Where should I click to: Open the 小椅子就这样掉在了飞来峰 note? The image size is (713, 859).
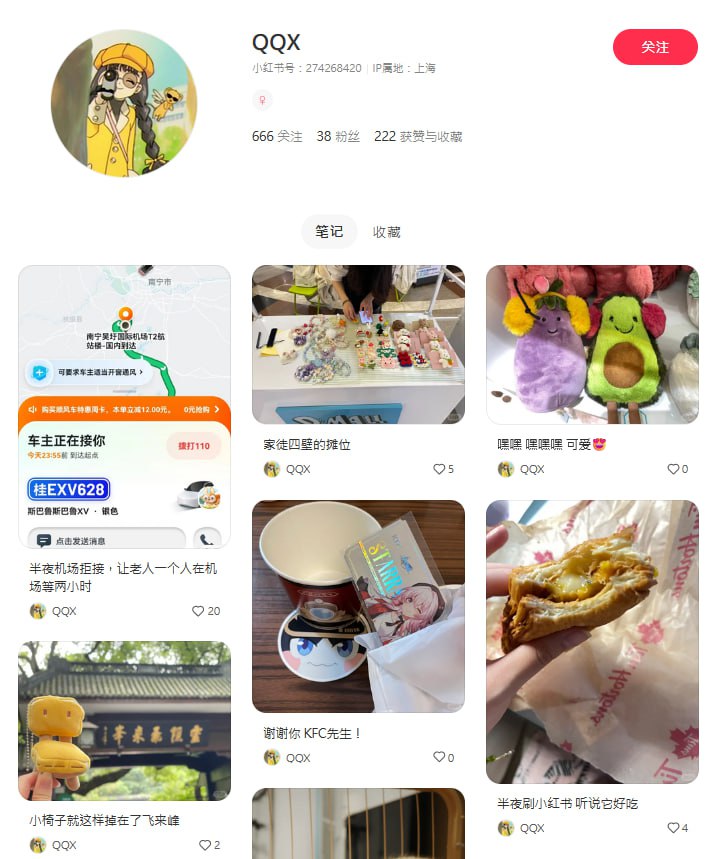(x=124, y=720)
